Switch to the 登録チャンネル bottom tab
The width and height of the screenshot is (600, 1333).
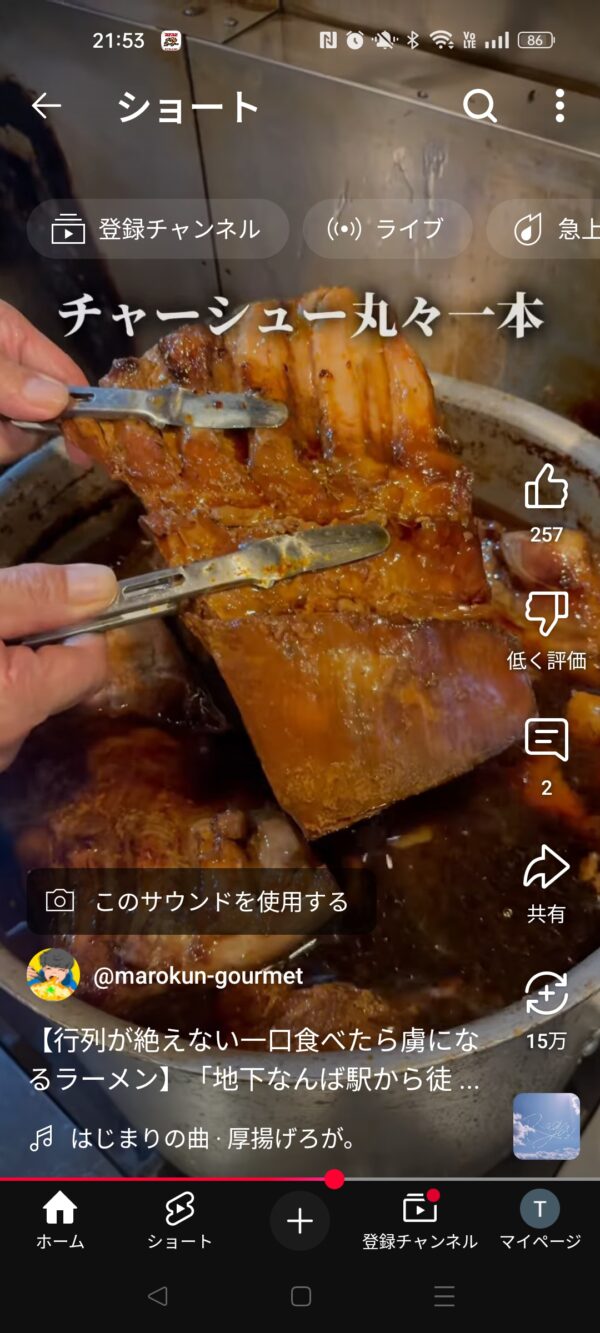[x=420, y=1222]
